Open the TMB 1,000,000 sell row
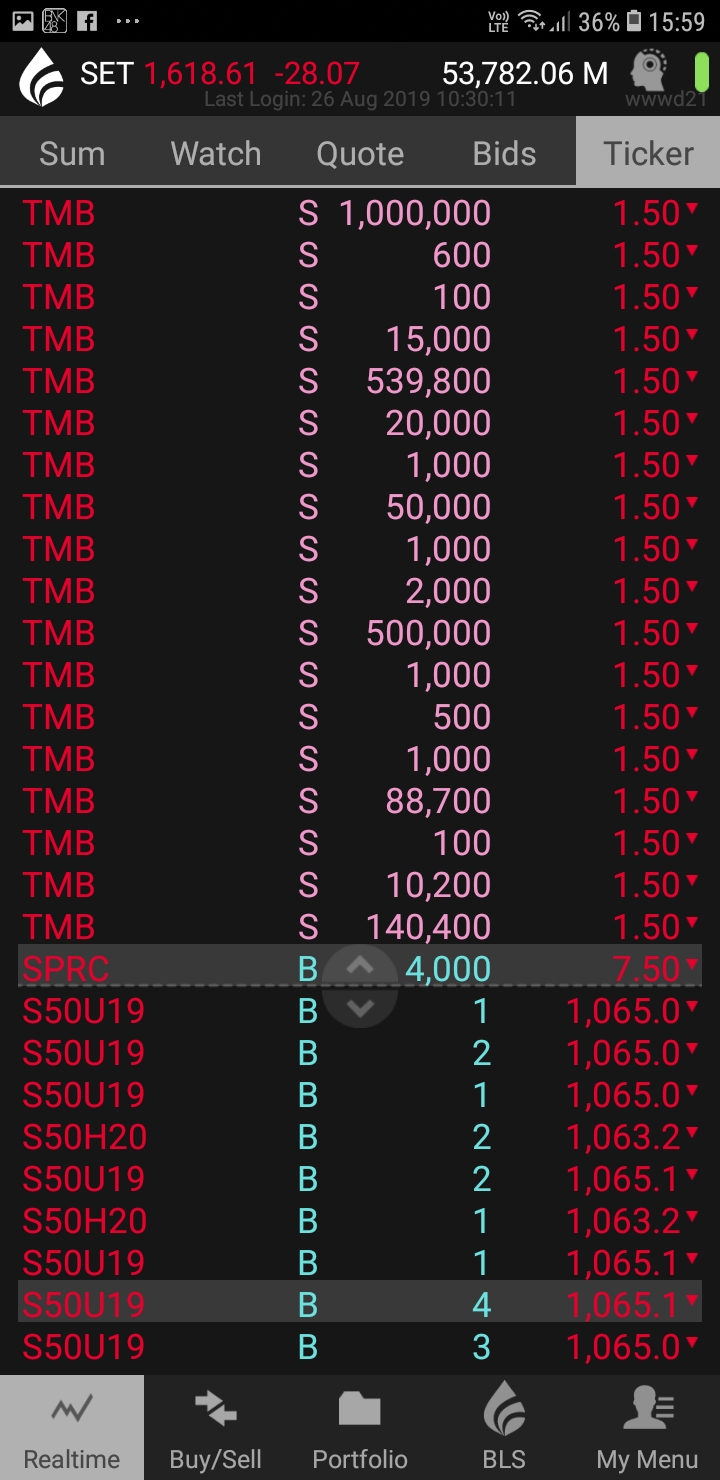This screenshot has width=720, height=1480. (x=360, y=213)
